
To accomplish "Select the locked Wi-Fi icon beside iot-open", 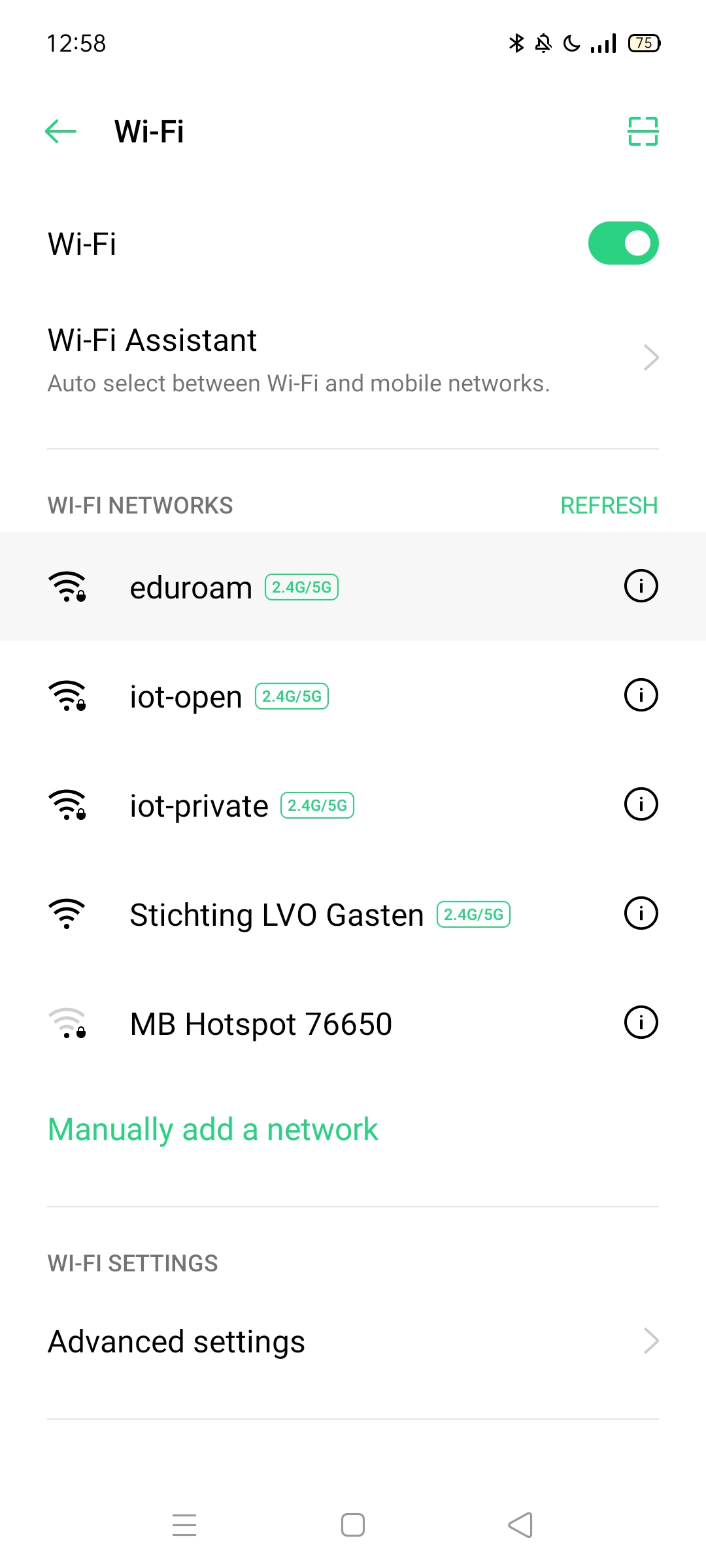I will [69, 695].
